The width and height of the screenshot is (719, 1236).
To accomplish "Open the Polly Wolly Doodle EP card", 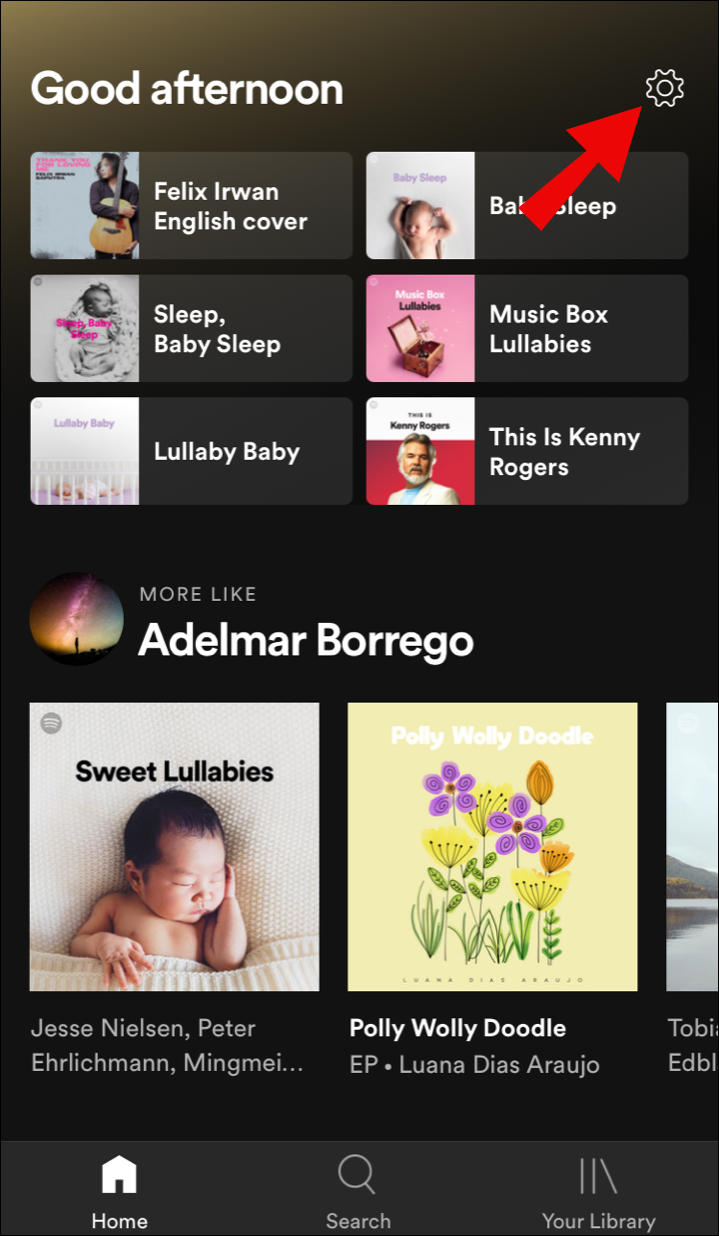I will (x=492, y=847).
